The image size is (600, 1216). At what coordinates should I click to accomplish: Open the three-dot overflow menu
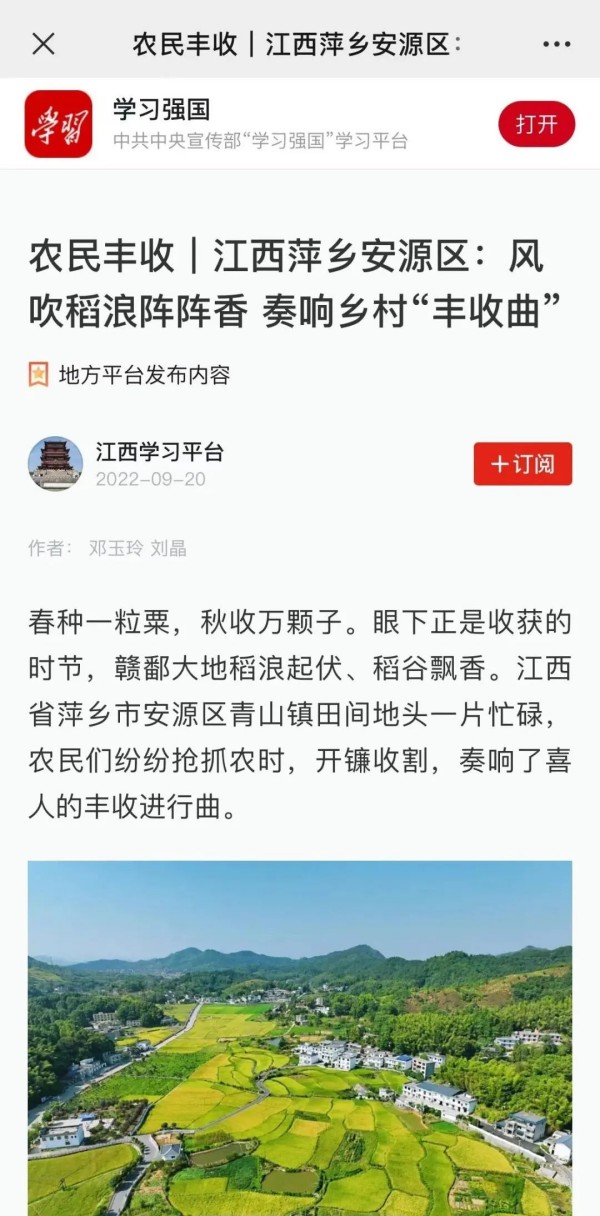pyautogui.click(x=556, y=44)
